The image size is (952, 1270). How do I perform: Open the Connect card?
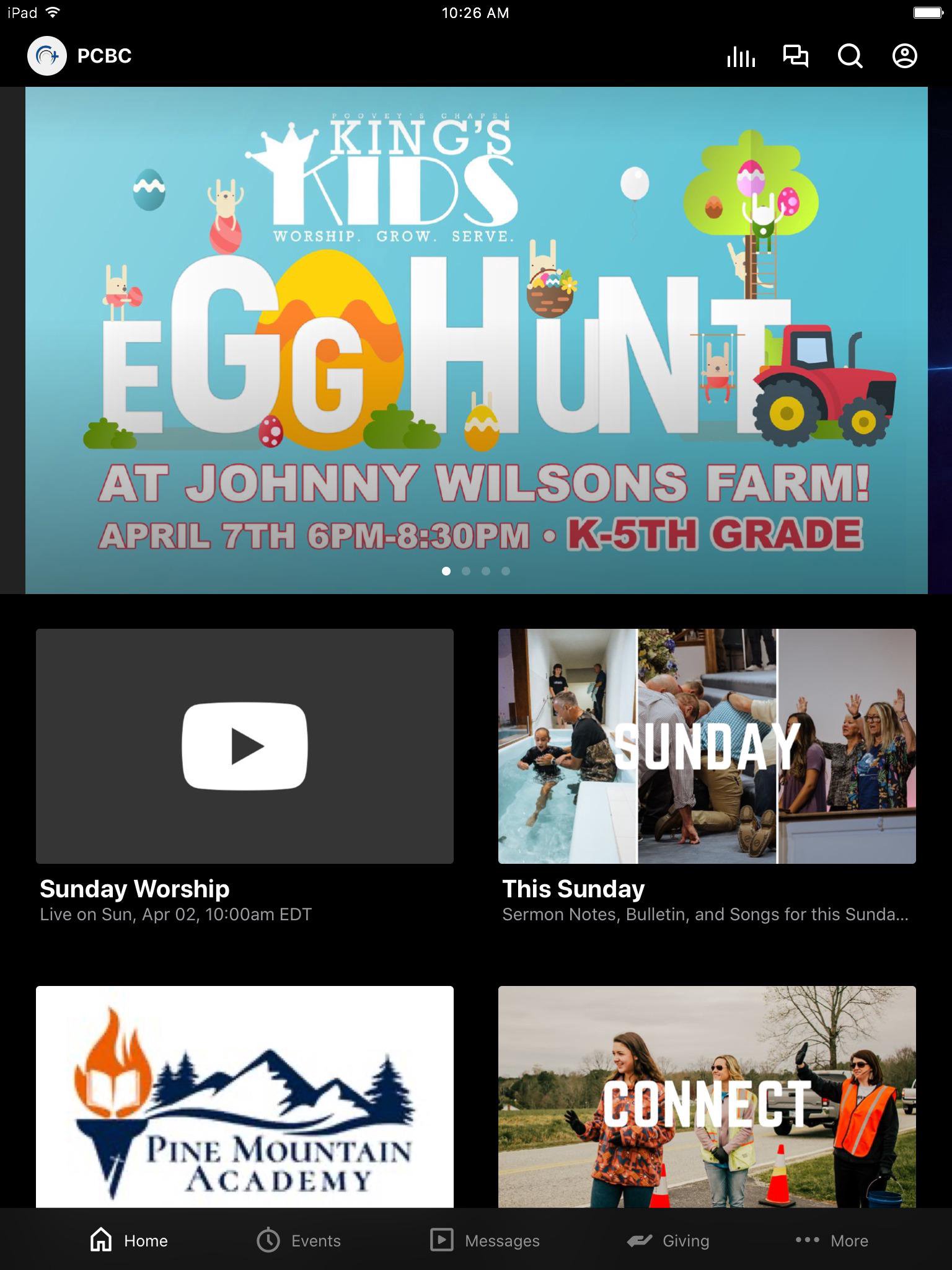(707, 1096)
